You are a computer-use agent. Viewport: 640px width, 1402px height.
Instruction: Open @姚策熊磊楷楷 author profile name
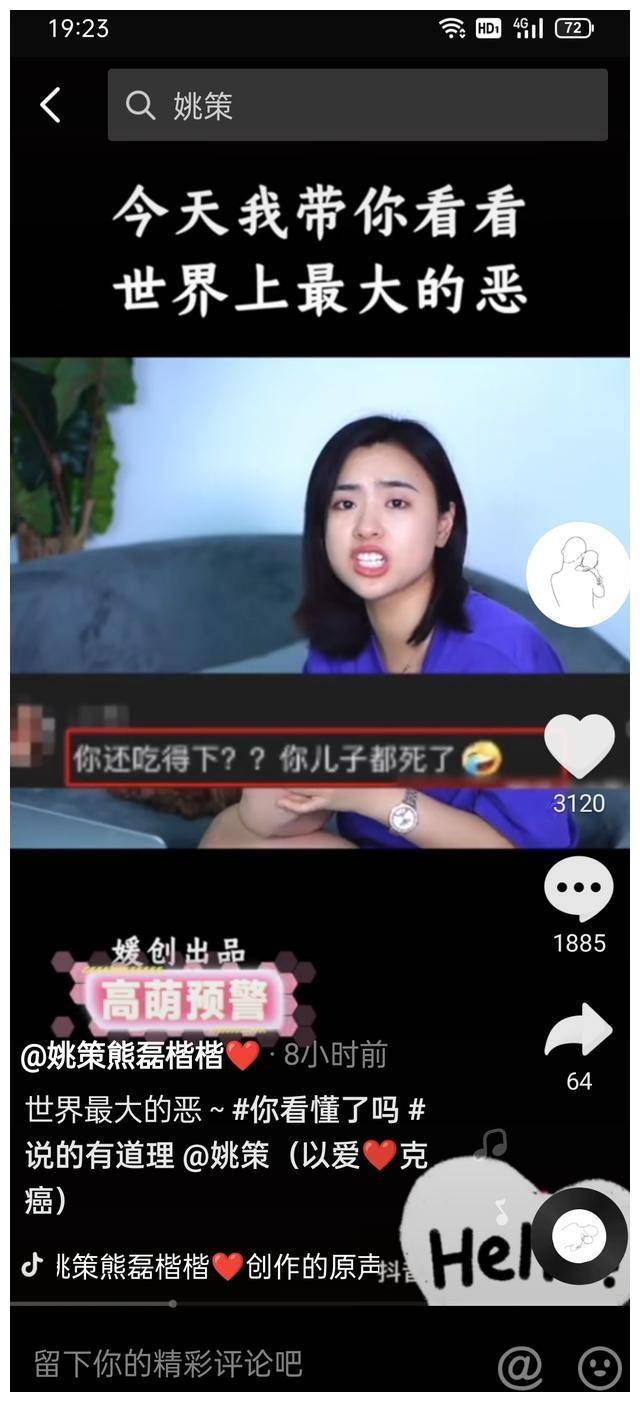tap(140, 1054)
